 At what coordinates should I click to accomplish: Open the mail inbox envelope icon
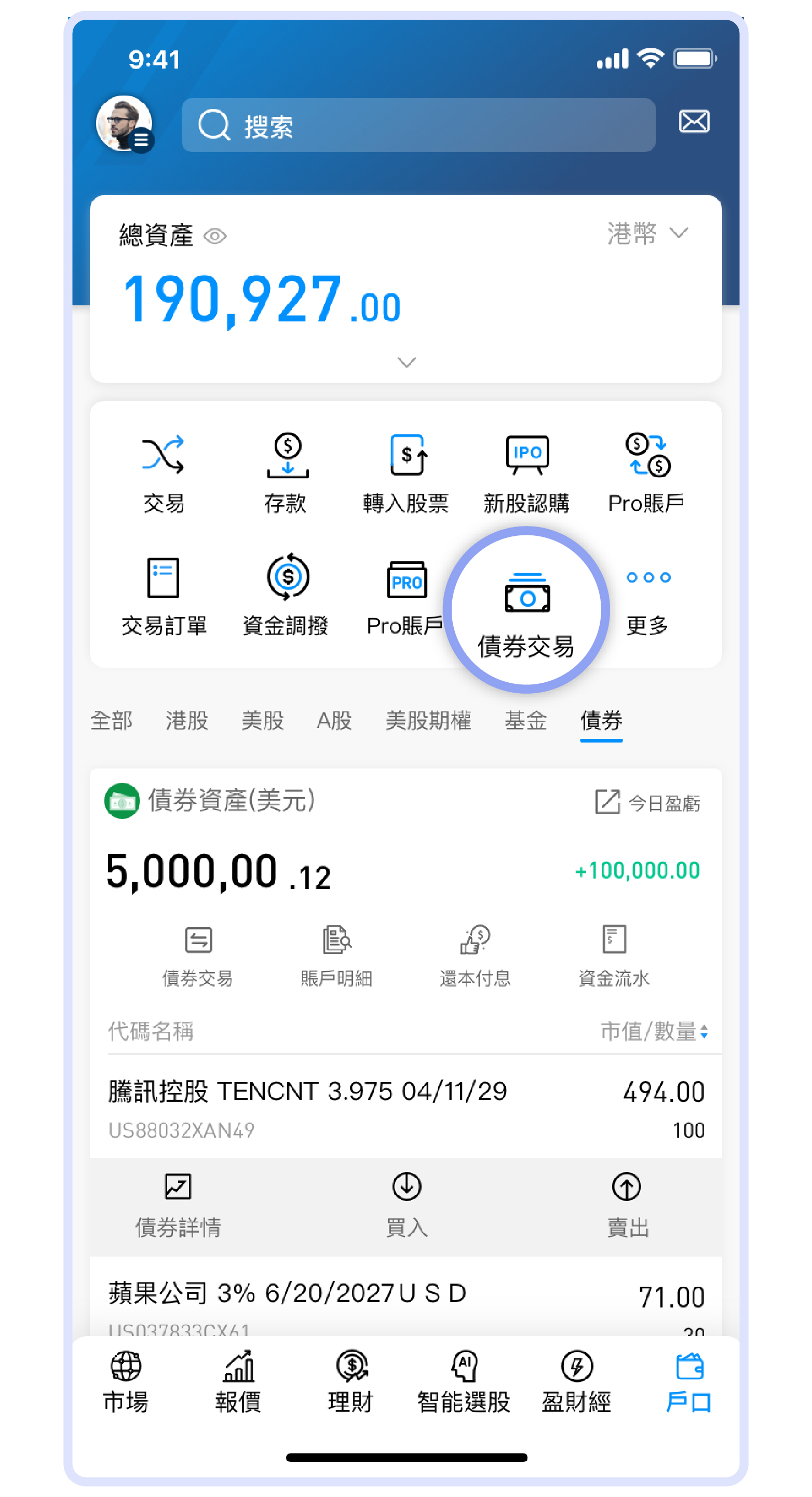point(694,122)
